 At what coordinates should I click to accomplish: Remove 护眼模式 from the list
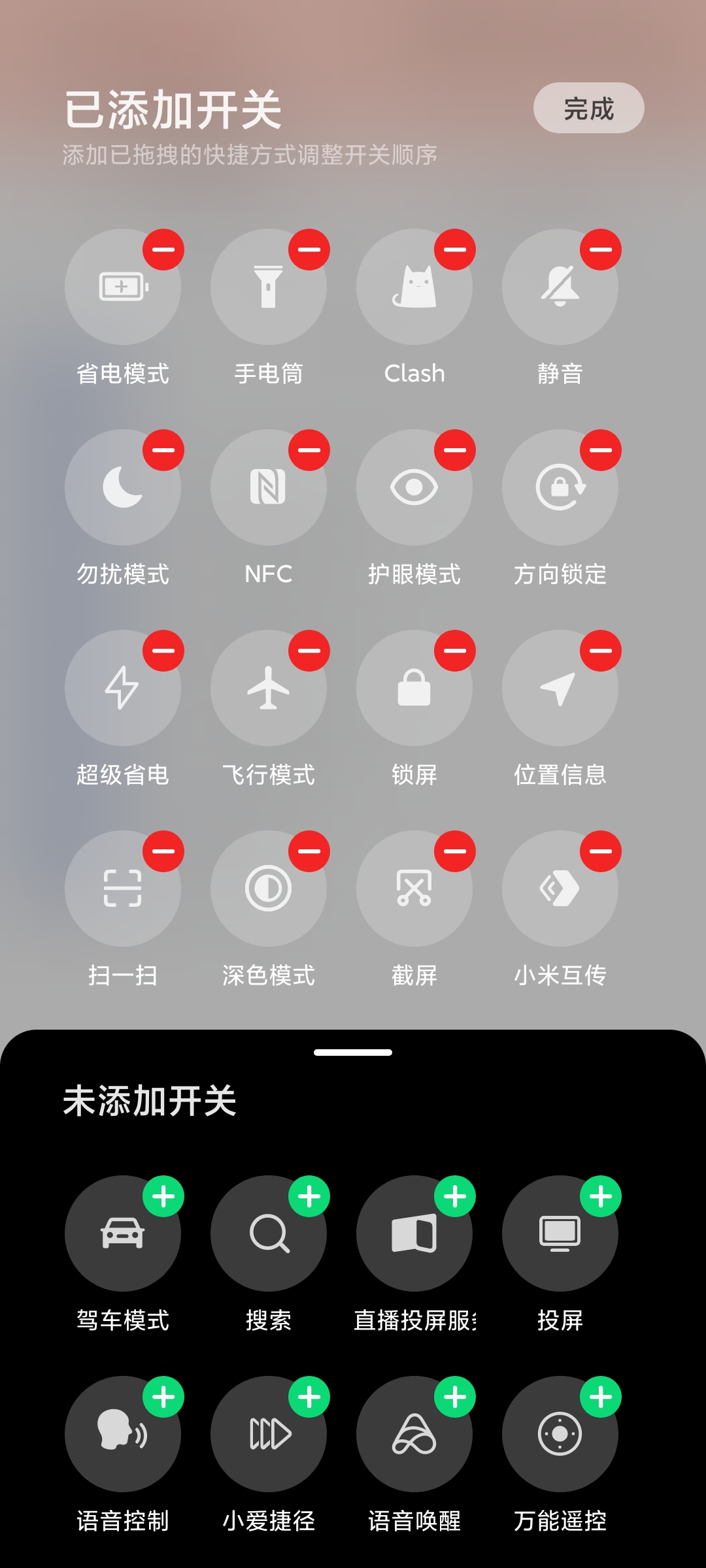pyautogui.click(x=455, y=450)
